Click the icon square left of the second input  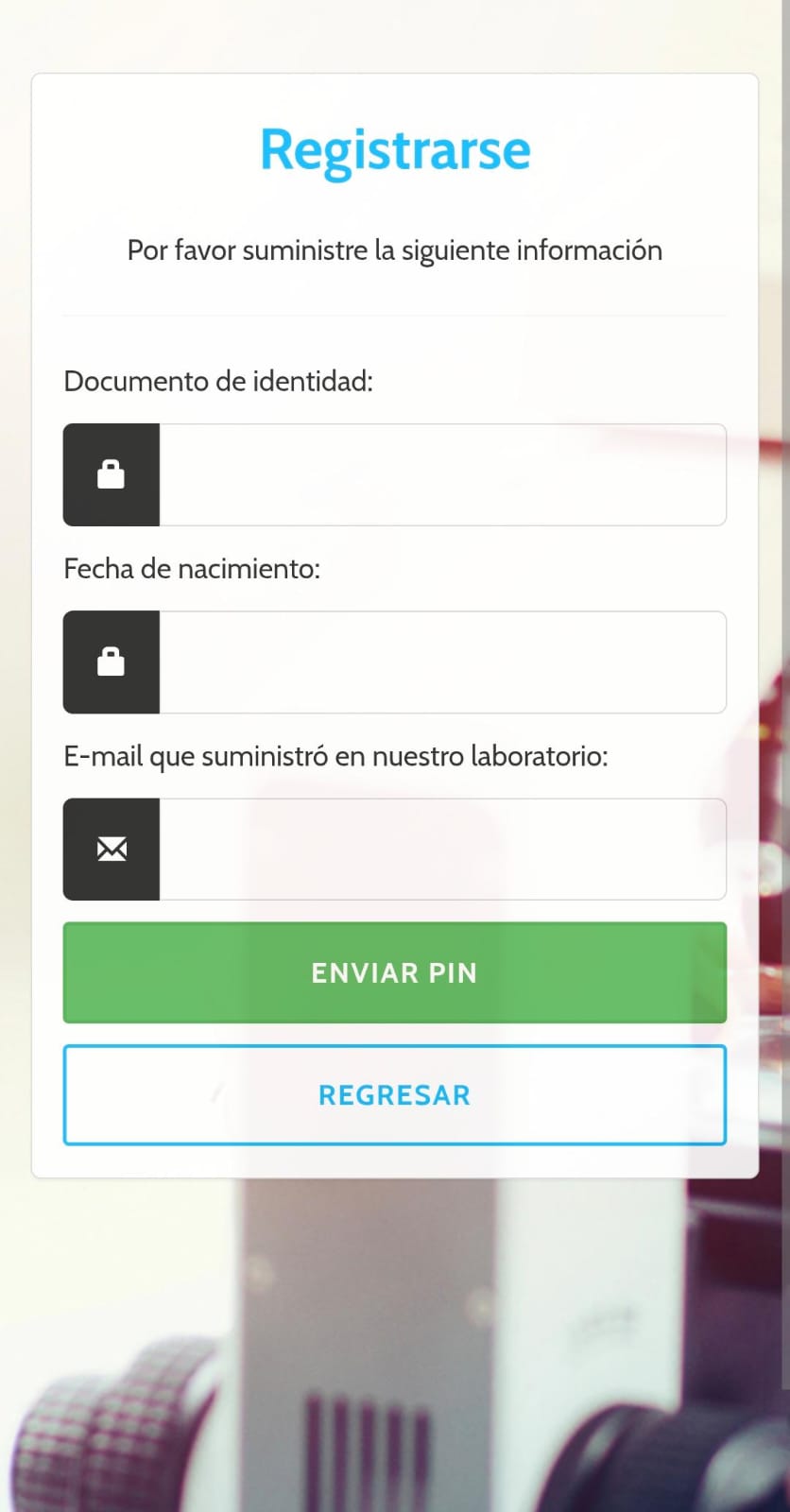pos(111,661)
